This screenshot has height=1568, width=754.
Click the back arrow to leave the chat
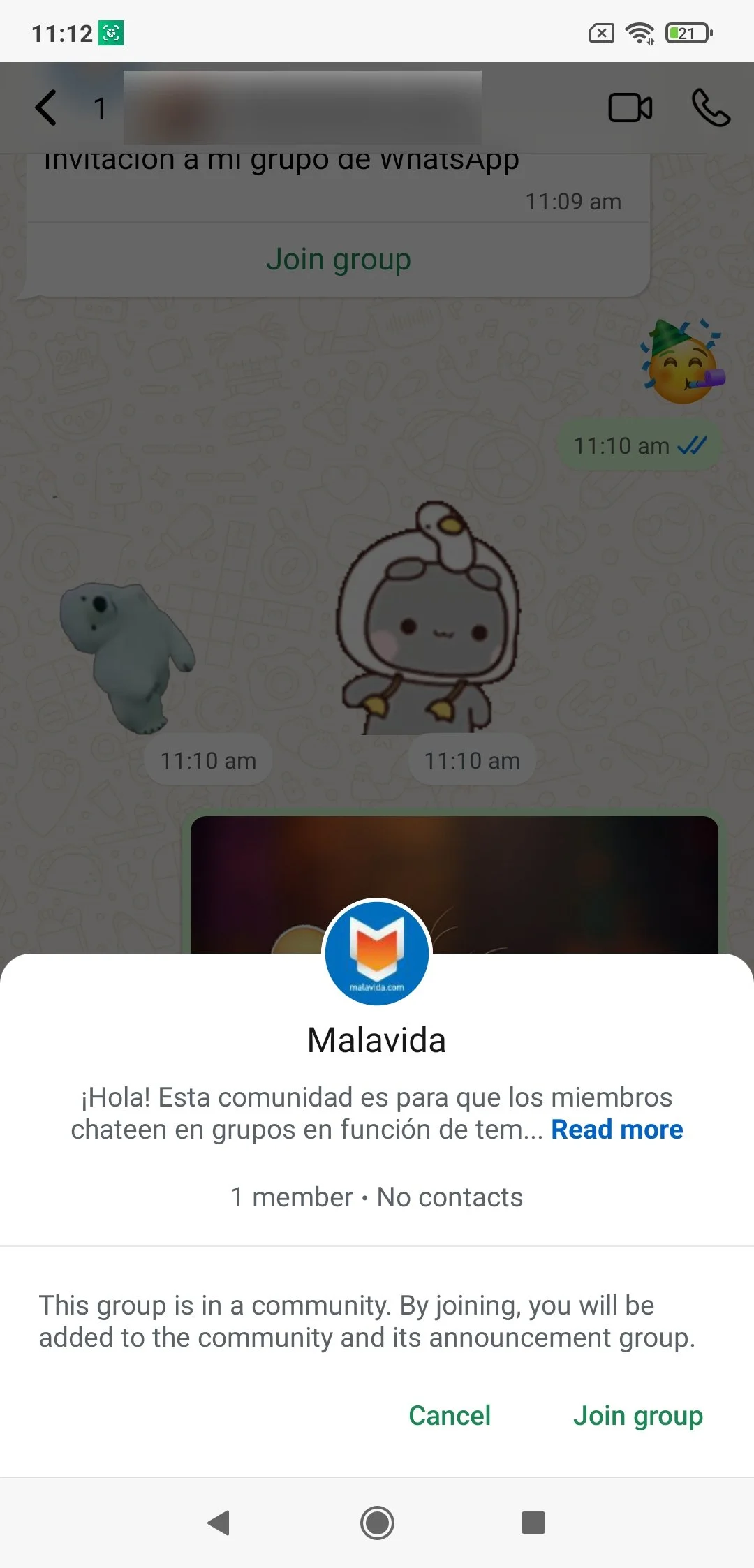click(46, 108)
